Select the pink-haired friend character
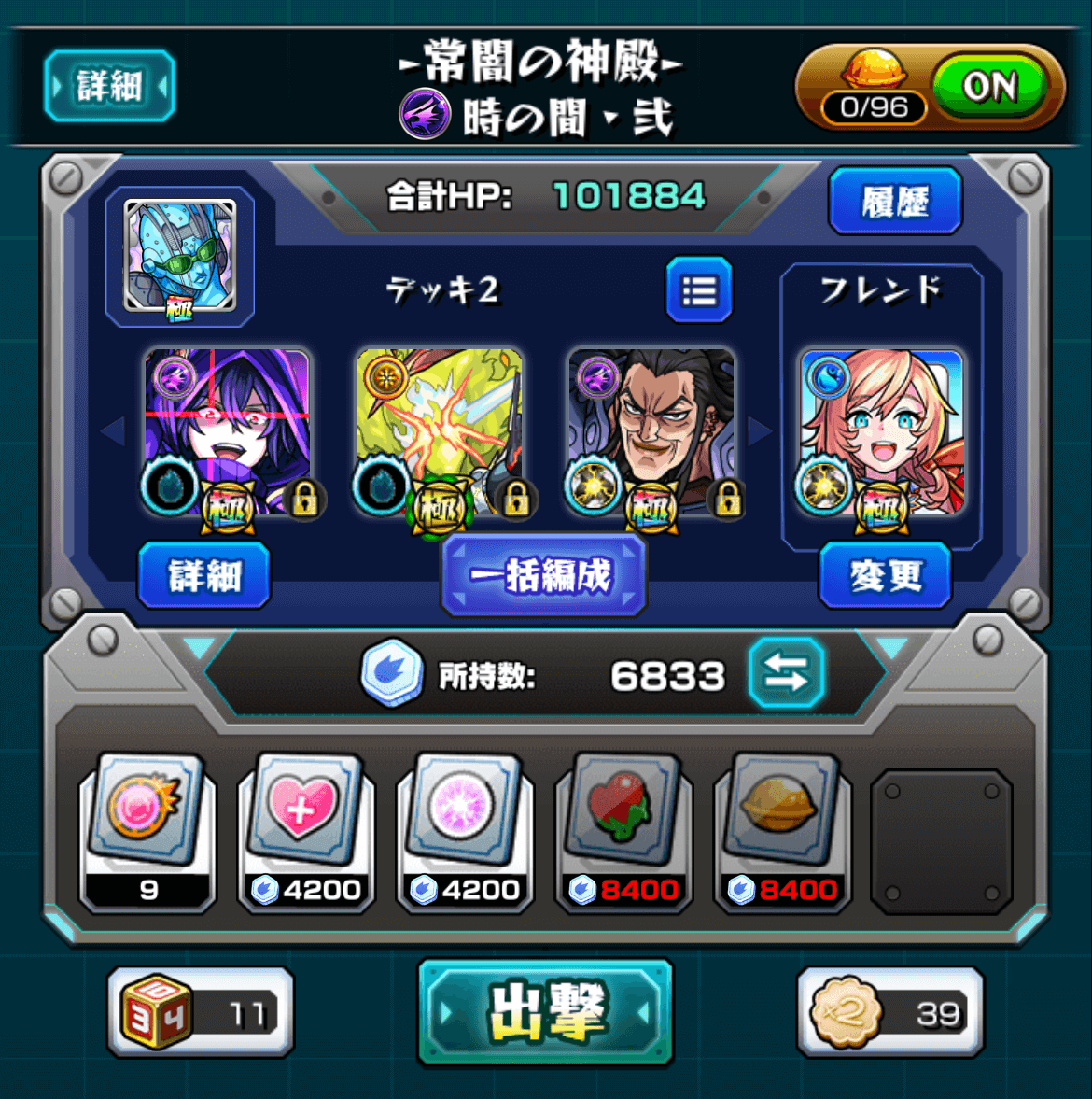Screen dimensions: 1092x1099 pyautogui.click(x=881, y=432)
